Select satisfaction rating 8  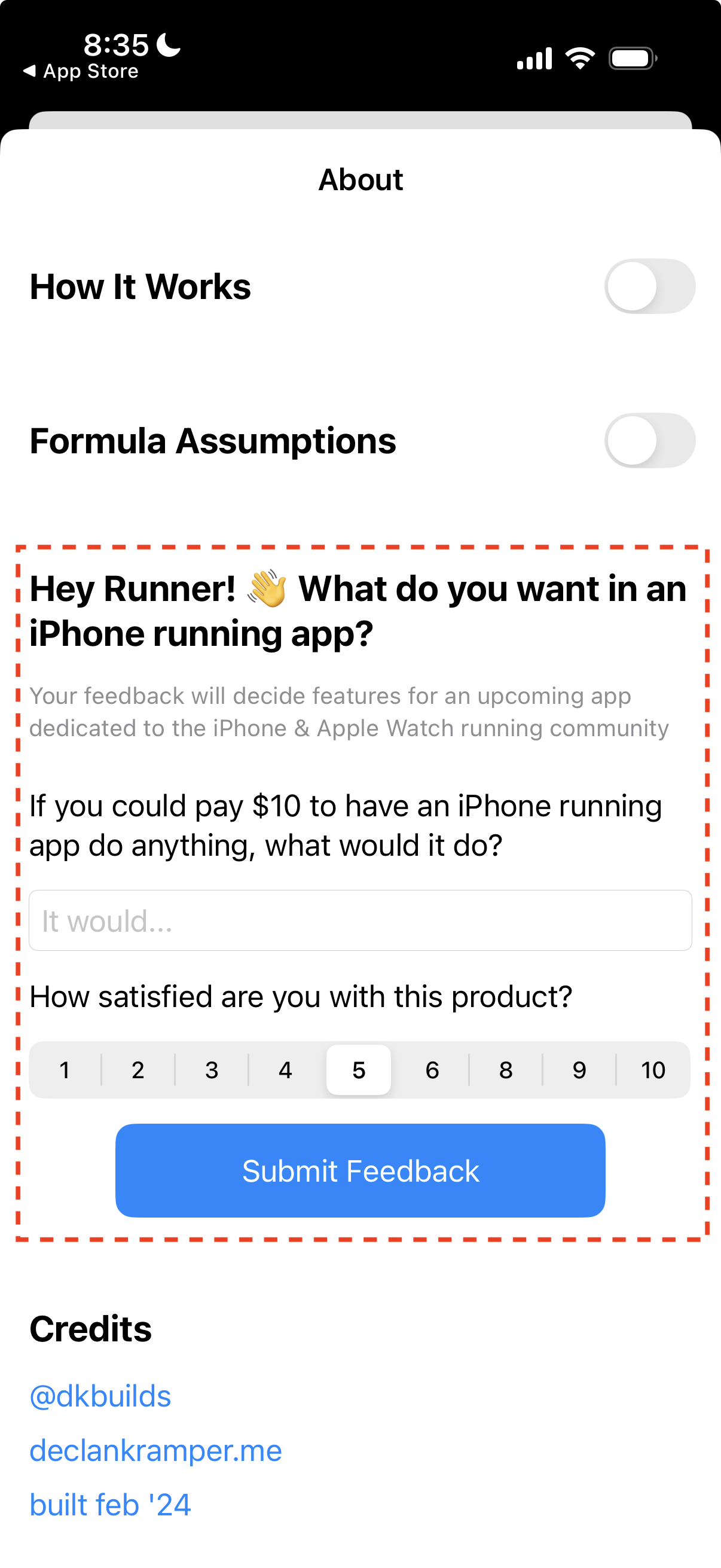click(506, 1070)
